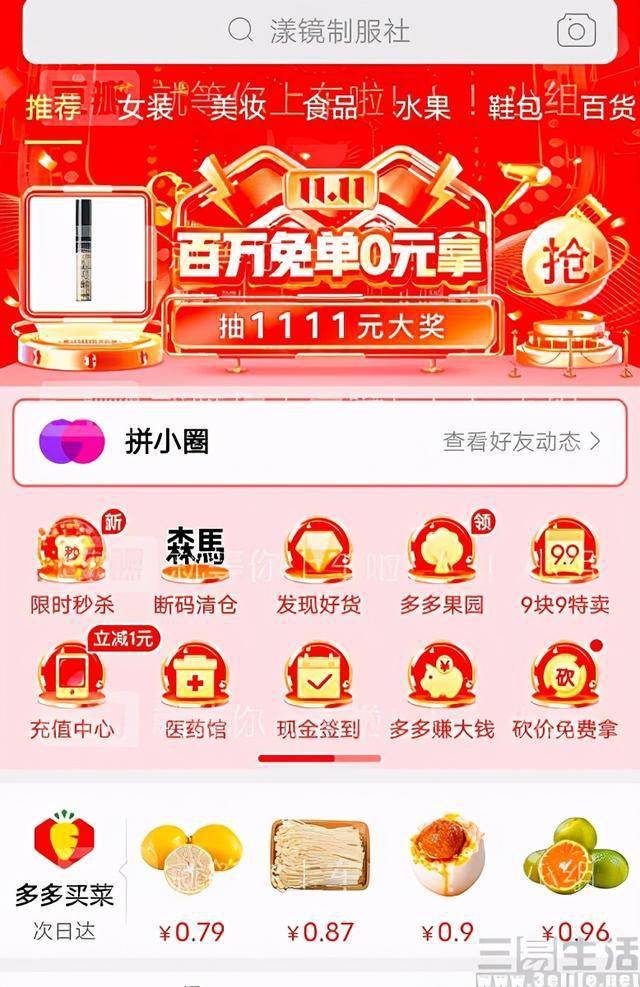This screenshot has width=640, height=987.
Task: Switch to the 食品 tab
Action: point(330,107)
